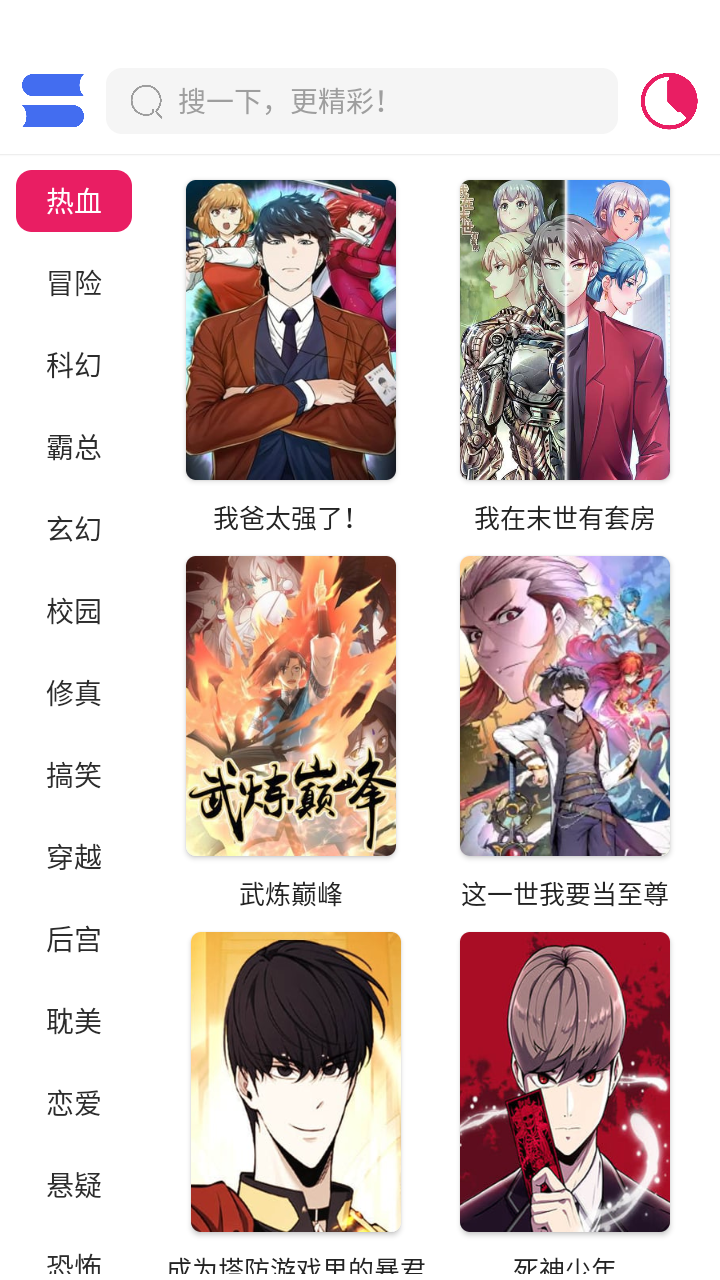Screen dimensions: 720x1280
Task: Select the 霸总 category
Action: [73, 448]
